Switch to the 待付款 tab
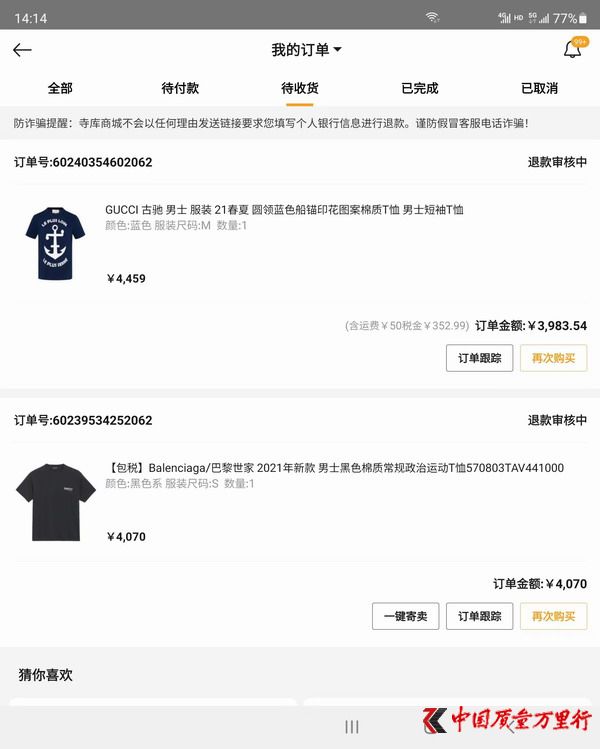 [180, 88]
